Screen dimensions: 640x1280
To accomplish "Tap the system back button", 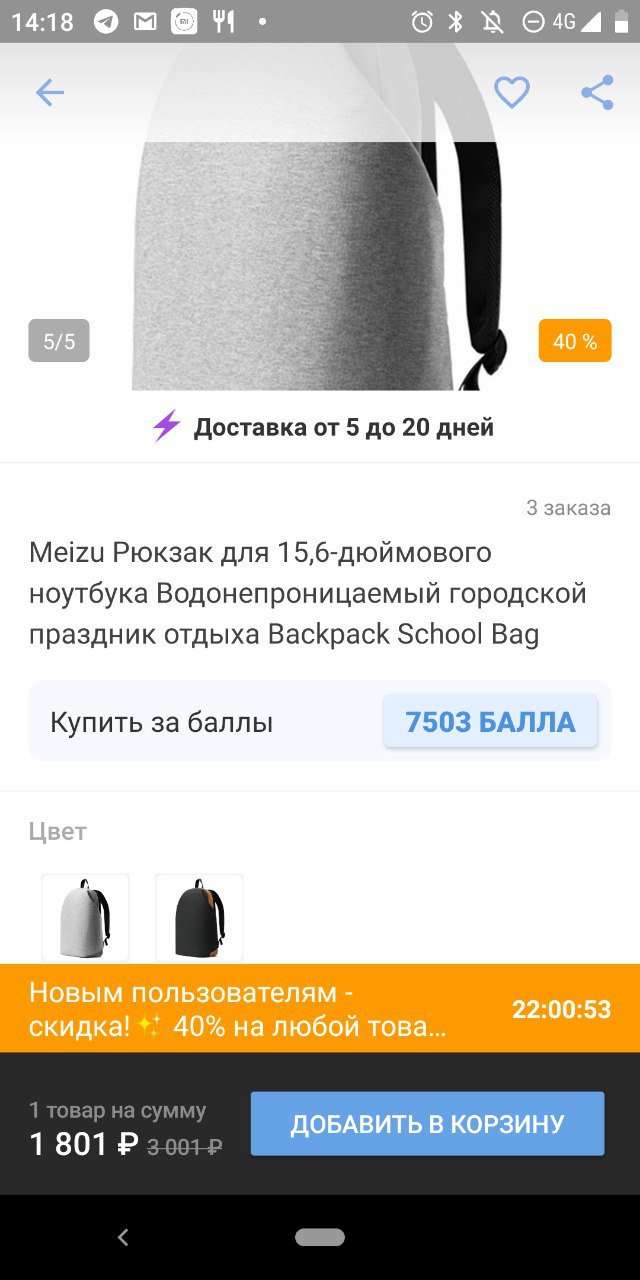I will 123,1237.
